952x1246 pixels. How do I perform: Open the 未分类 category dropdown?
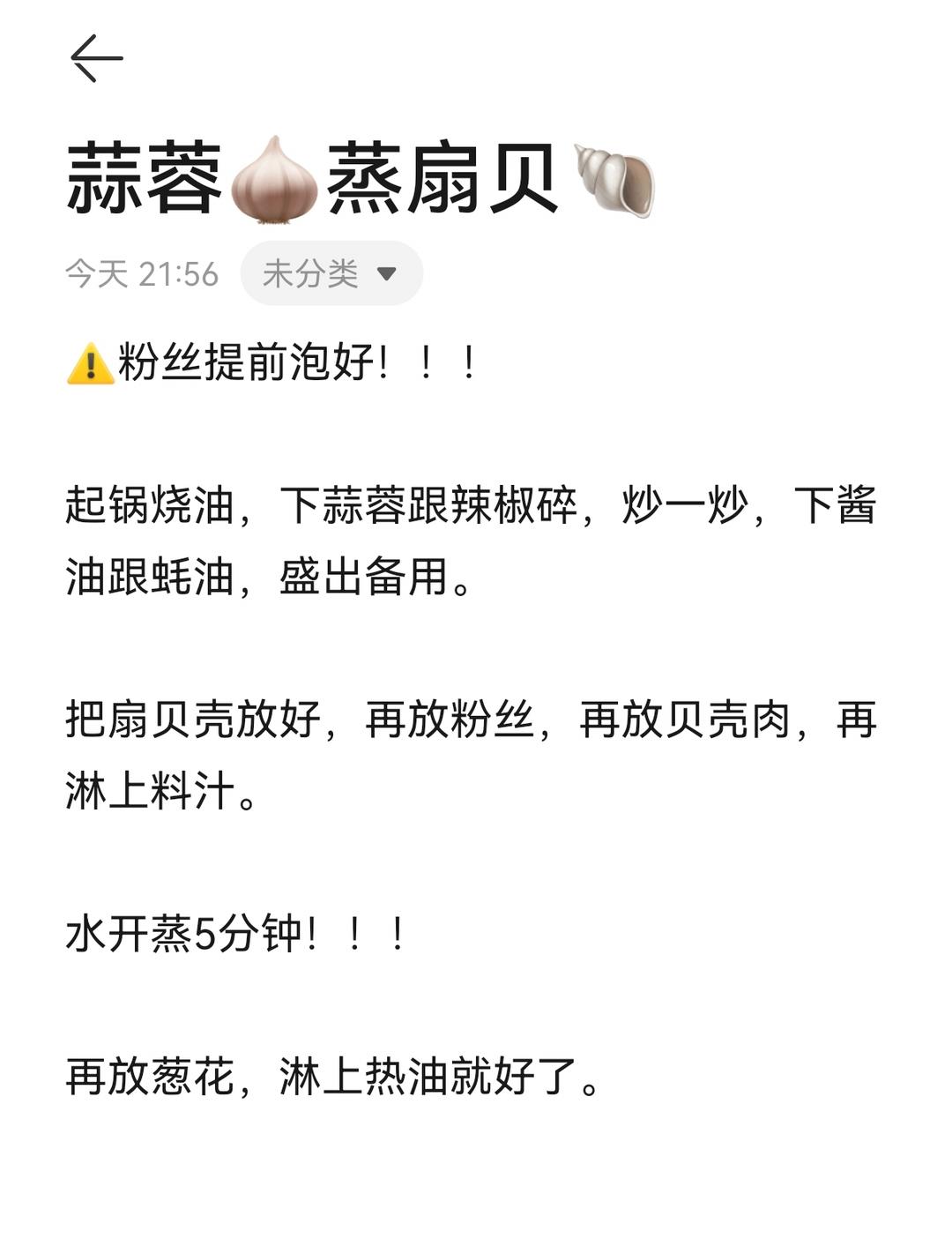coord(331,273)
